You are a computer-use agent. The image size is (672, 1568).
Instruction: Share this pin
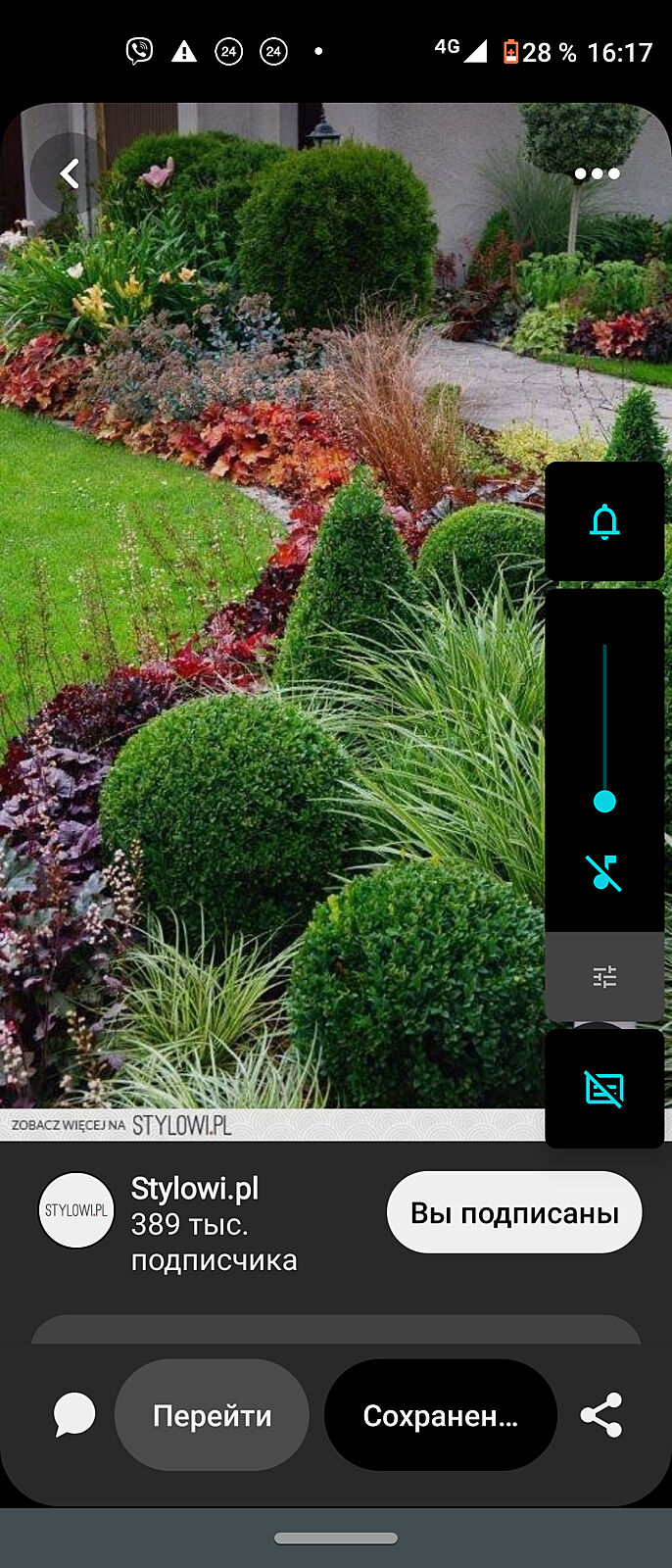tap(601, 1414)
